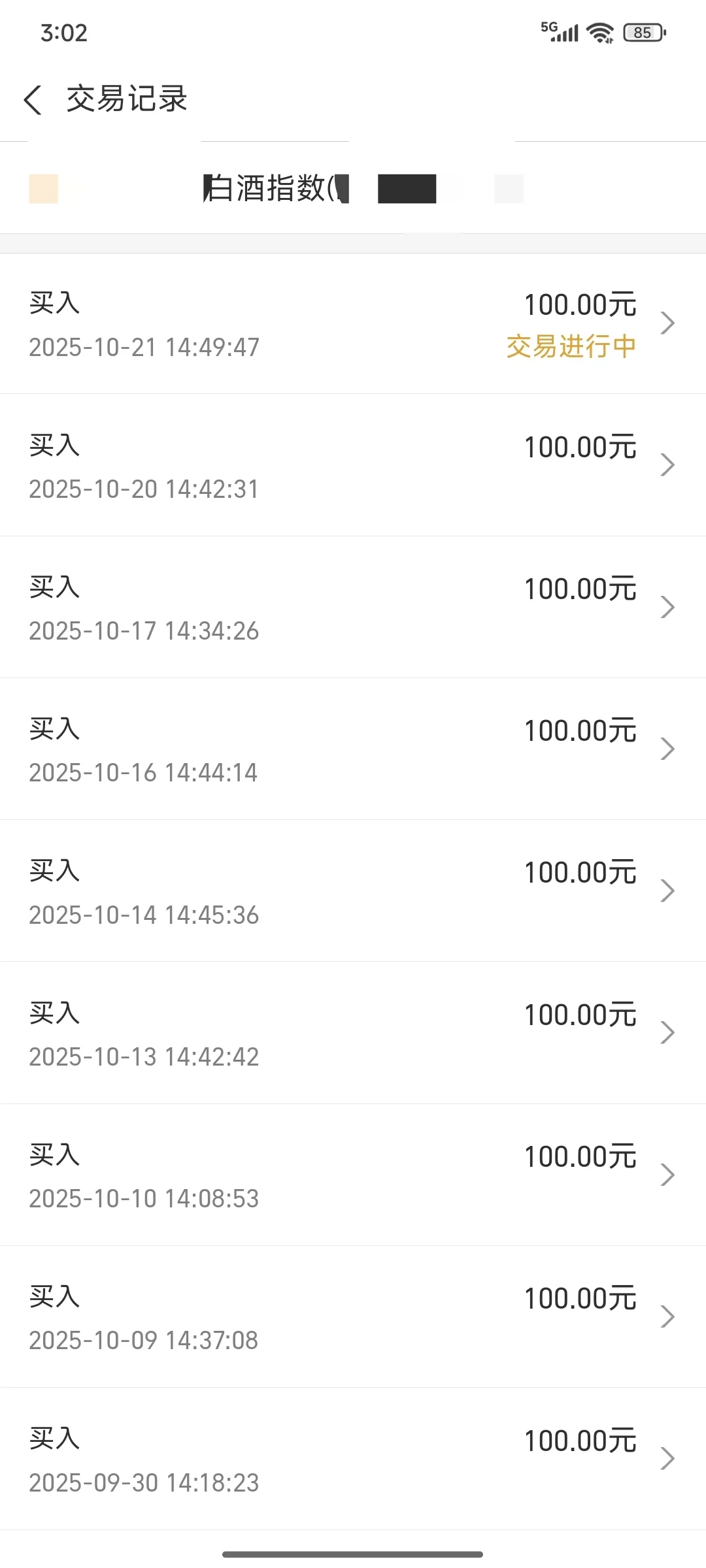View the 2025-10-14 14:45:36 buy record

353,891
